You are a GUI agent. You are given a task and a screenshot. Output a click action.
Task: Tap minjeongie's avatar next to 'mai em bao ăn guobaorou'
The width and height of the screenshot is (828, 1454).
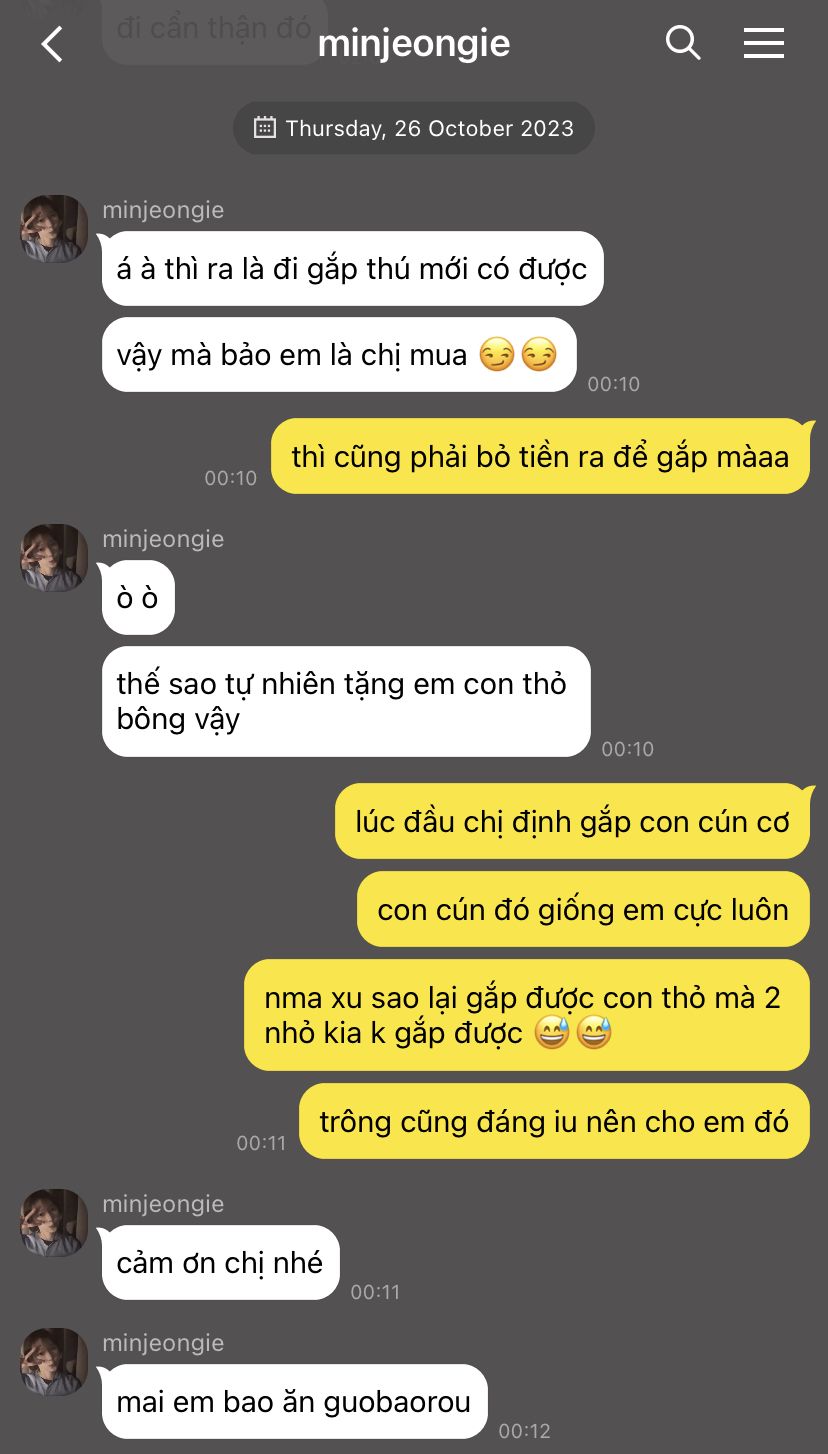tap(55, 1362)
